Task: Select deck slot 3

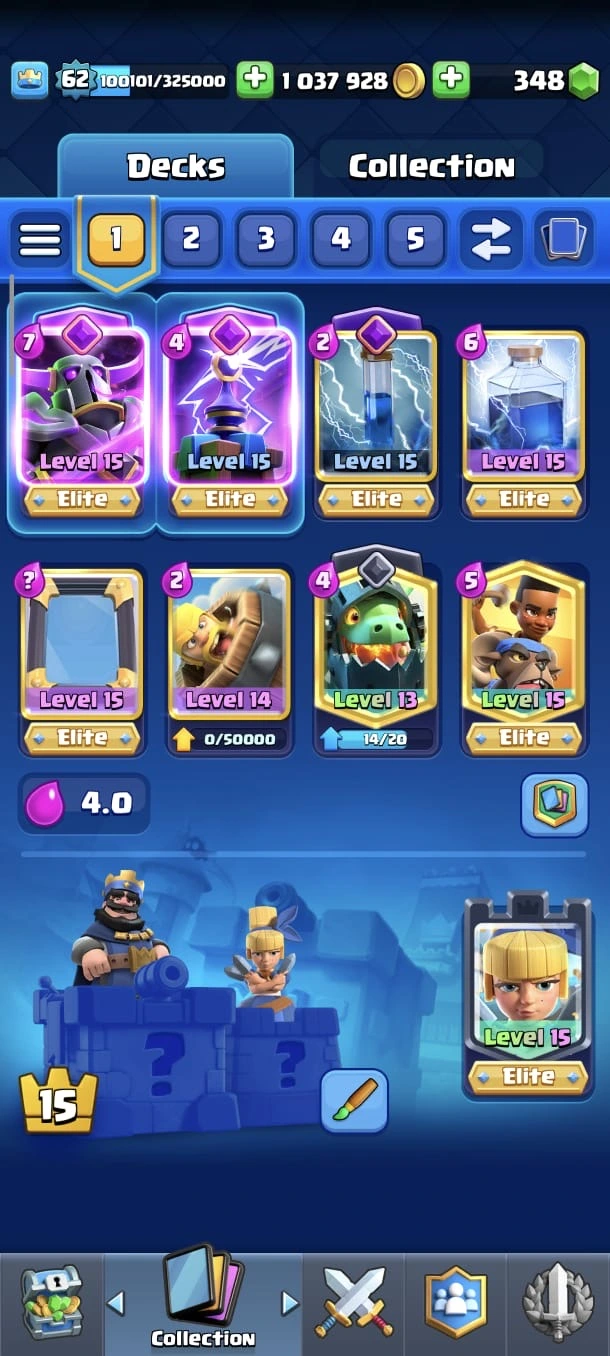Action: click(x=266, y=239)
